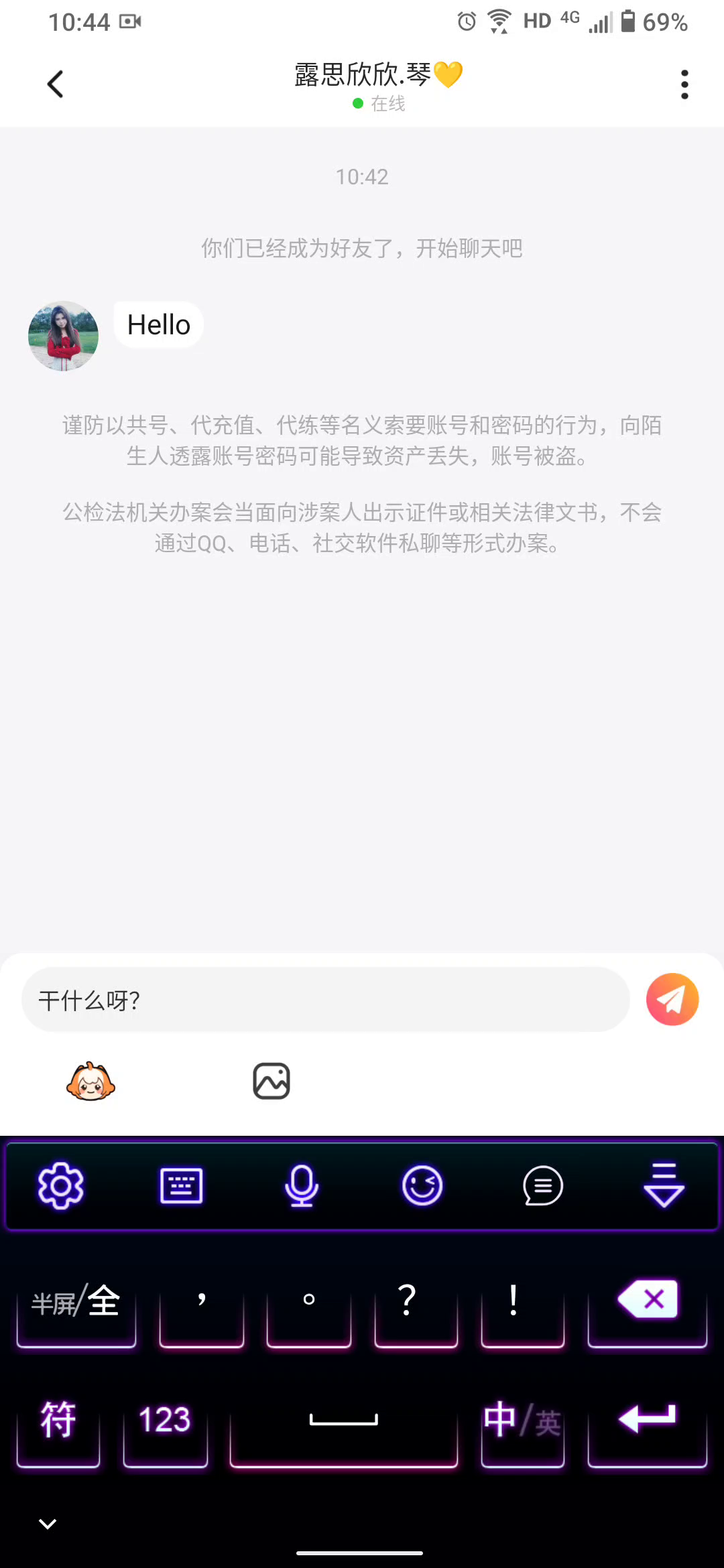Attach a picture from the gallery
This screenshot has width=724, height=1568.
[271, 1081]
